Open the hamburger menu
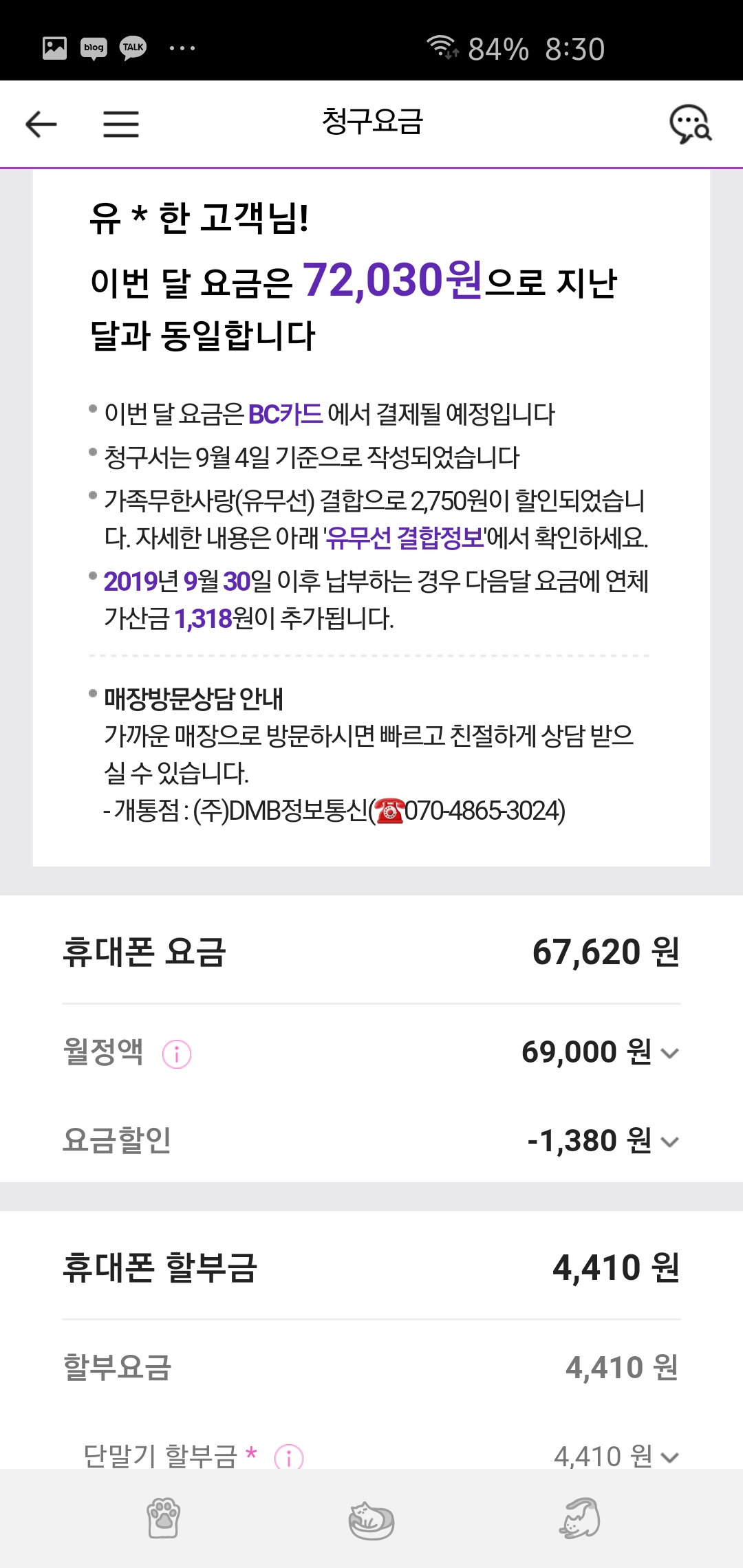 point(121,124)
